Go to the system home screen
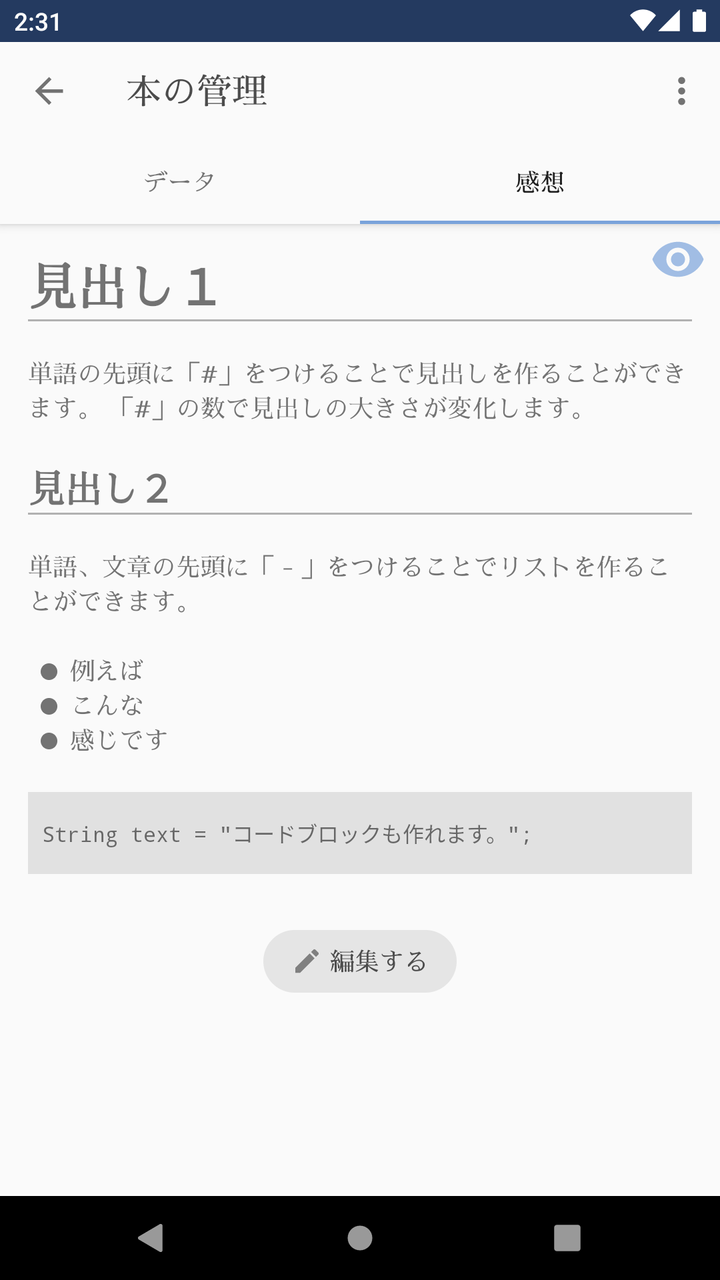720x1280 pixels. [360, 1238]
